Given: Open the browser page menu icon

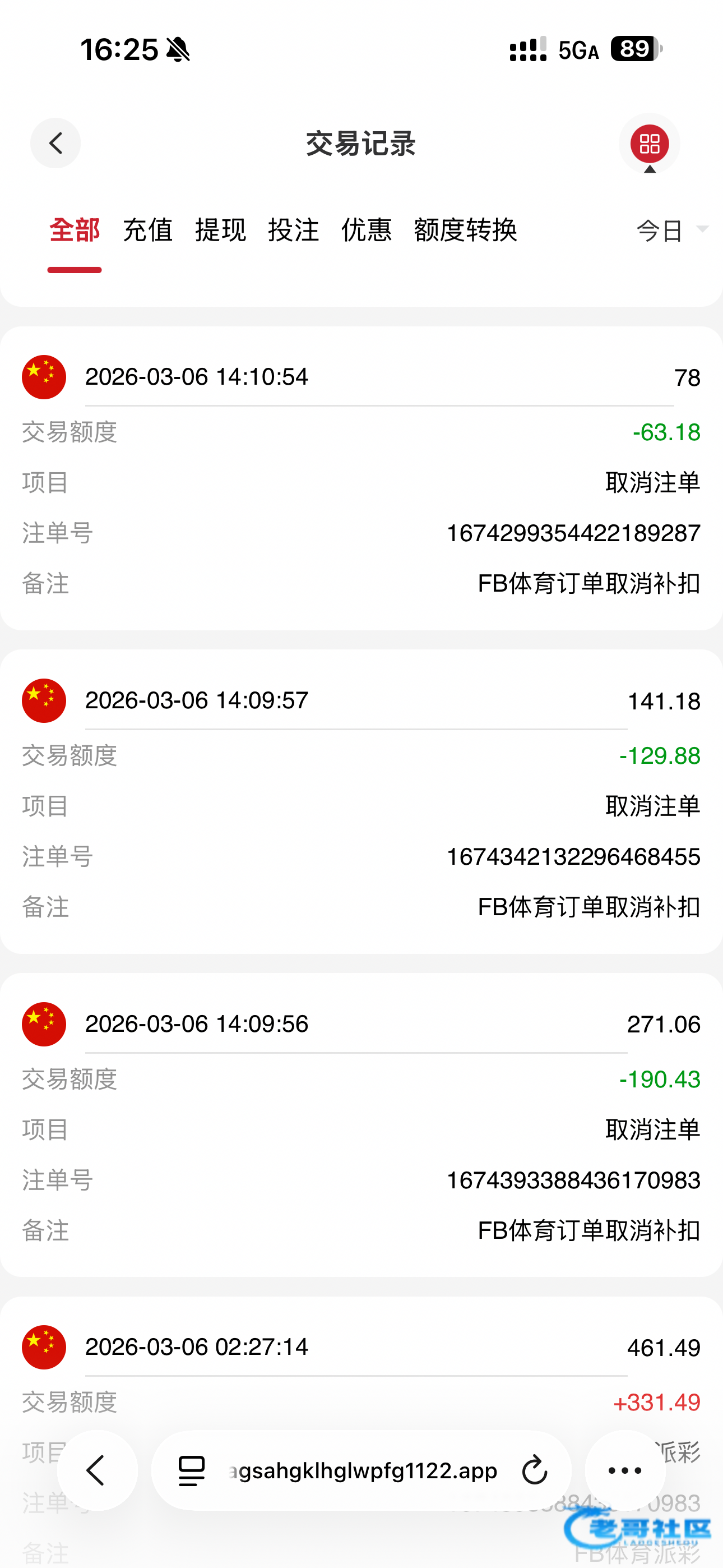Looking at the screenshot, I should [191, 1470].
